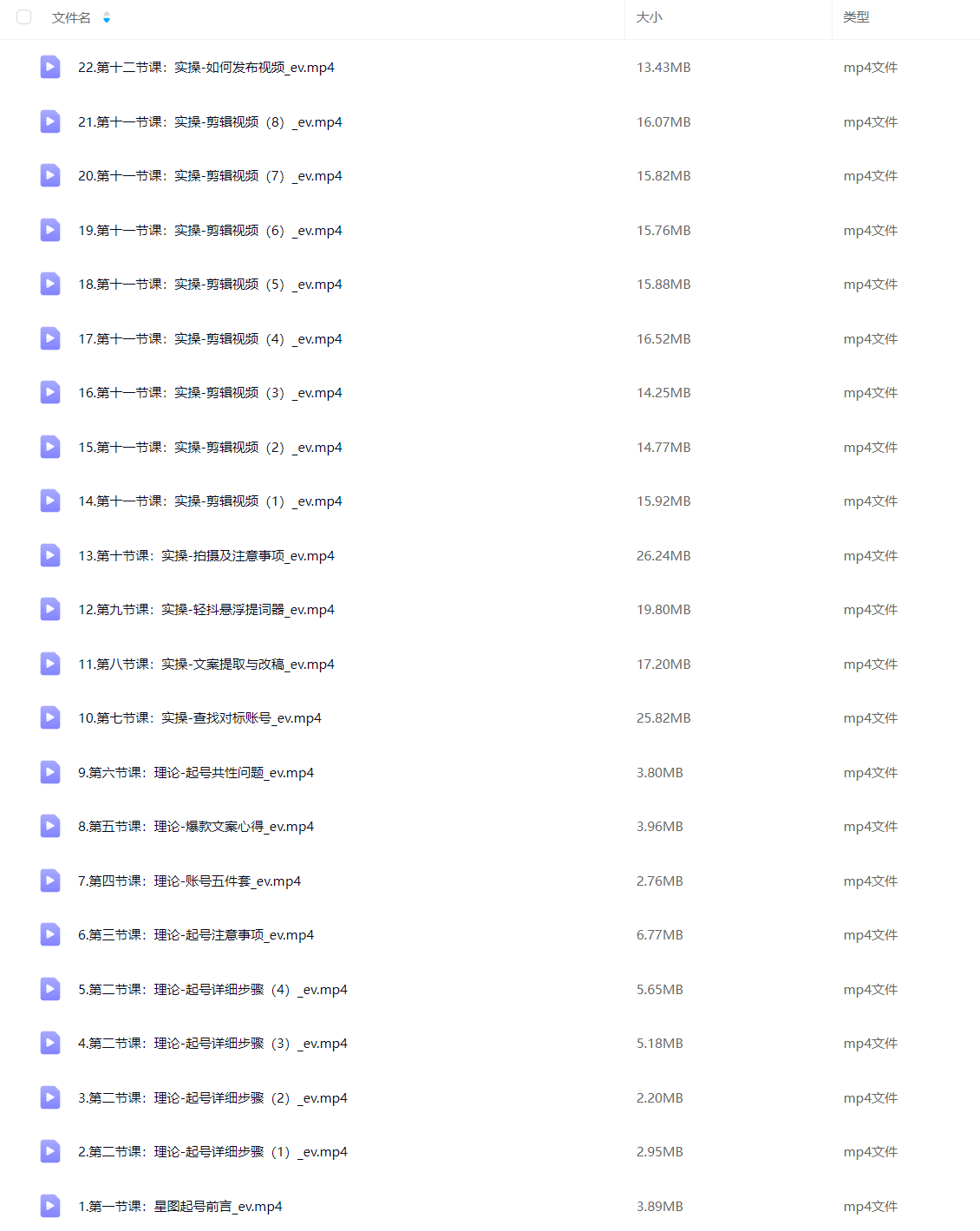Open 5.第二节课 起号详细步骤 (4) file
The image size is (980, 1231).
coord(212,990)
